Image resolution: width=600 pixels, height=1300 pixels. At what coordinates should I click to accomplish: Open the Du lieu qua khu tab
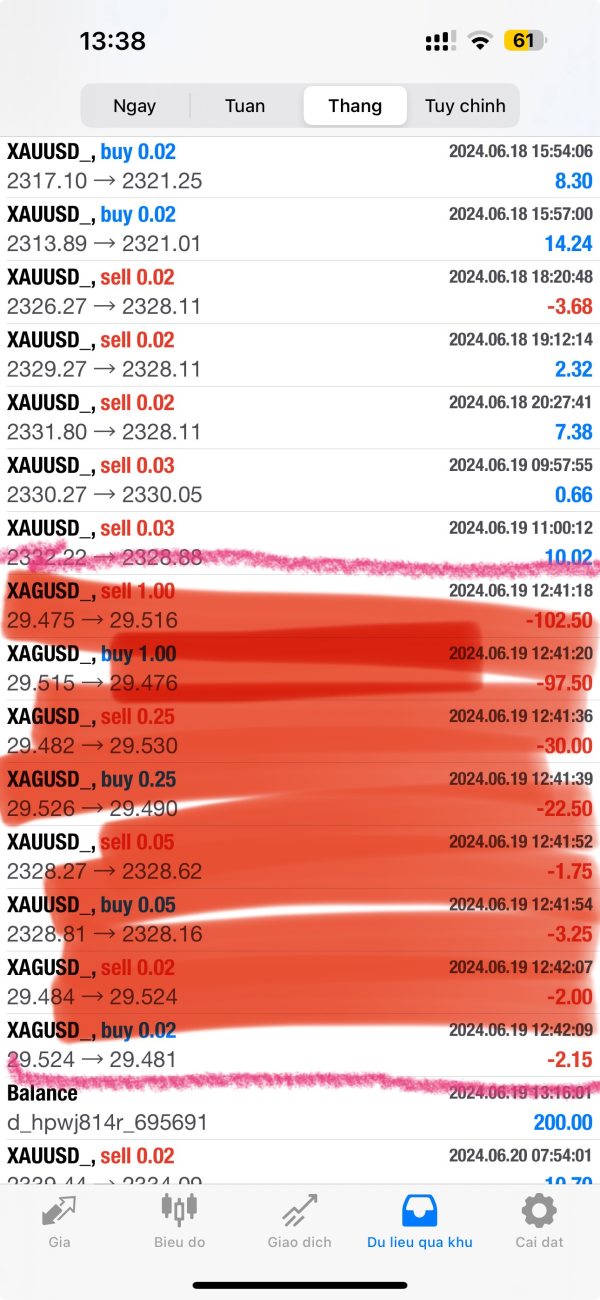click(x=420, y=1221)
